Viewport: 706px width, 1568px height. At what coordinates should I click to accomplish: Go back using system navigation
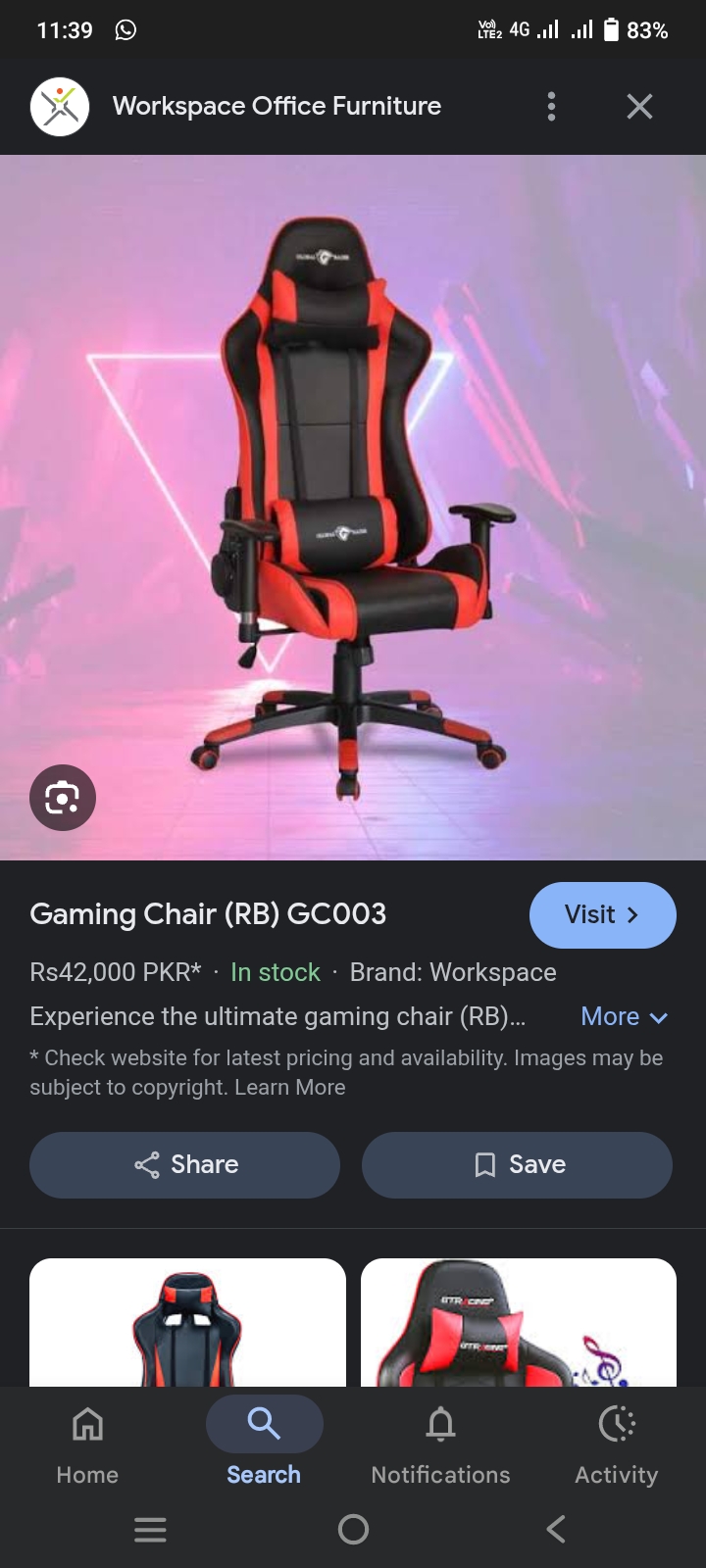(555, 1529)
